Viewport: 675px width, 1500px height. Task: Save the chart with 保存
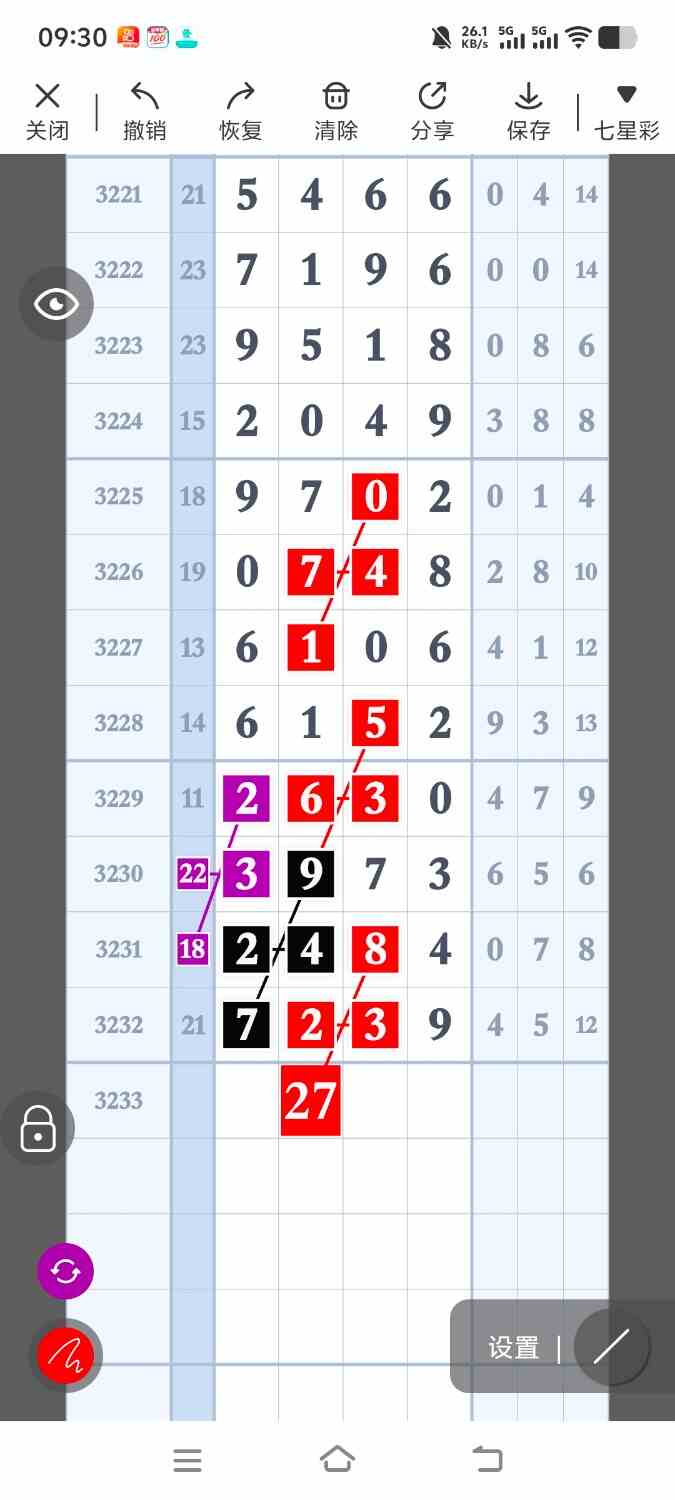point(528,111)
